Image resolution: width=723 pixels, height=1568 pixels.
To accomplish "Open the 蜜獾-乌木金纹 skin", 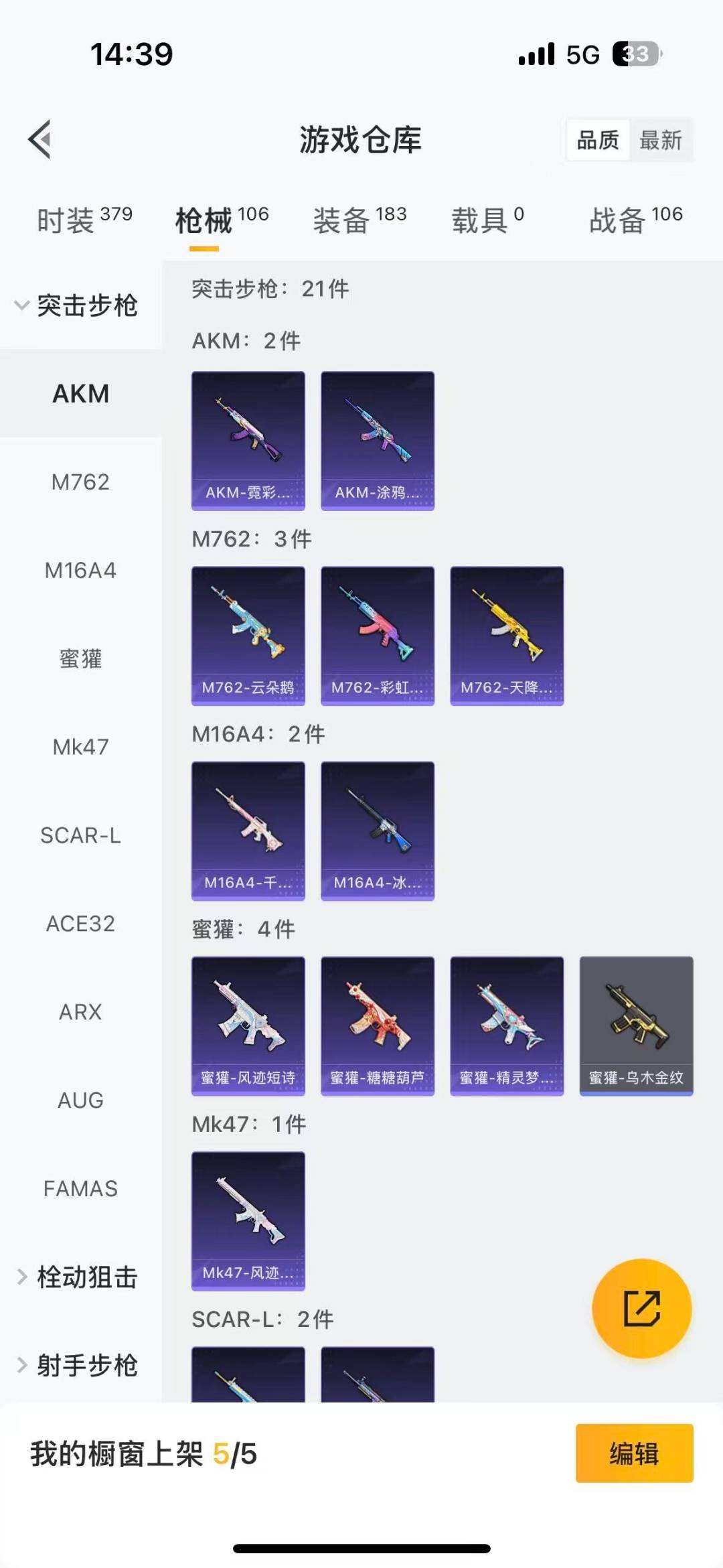I will pyautogui.click(x=636, y=1025).
